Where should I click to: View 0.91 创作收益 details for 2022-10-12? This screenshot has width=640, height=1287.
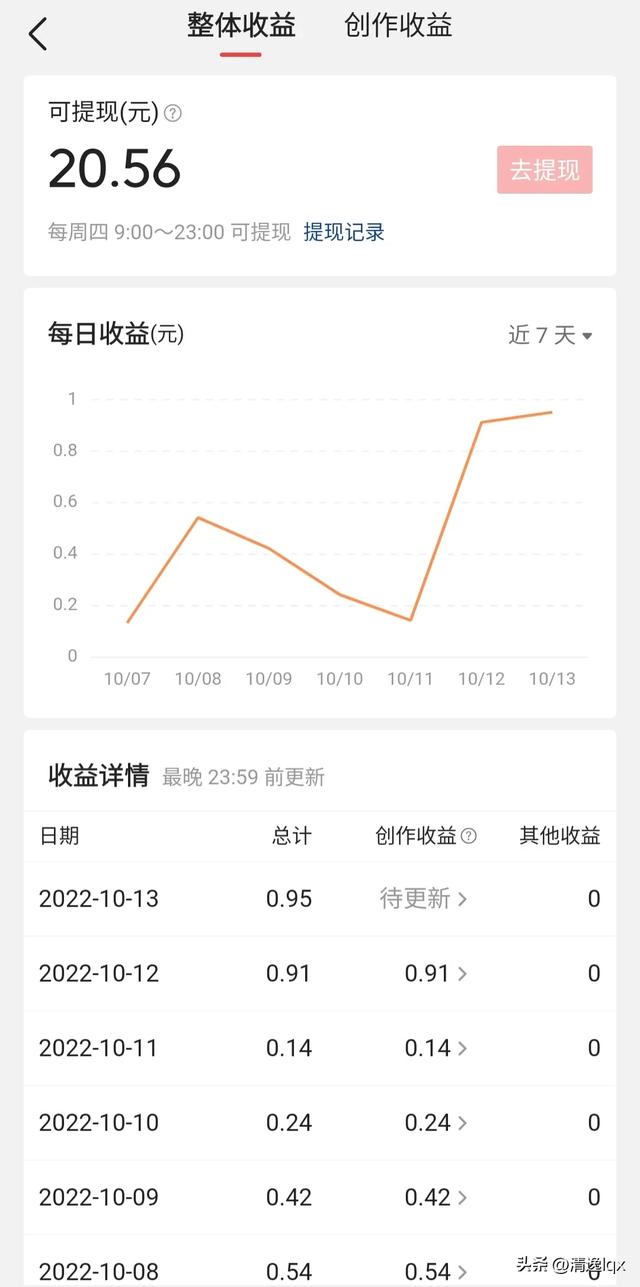click(x=436, y=973)
